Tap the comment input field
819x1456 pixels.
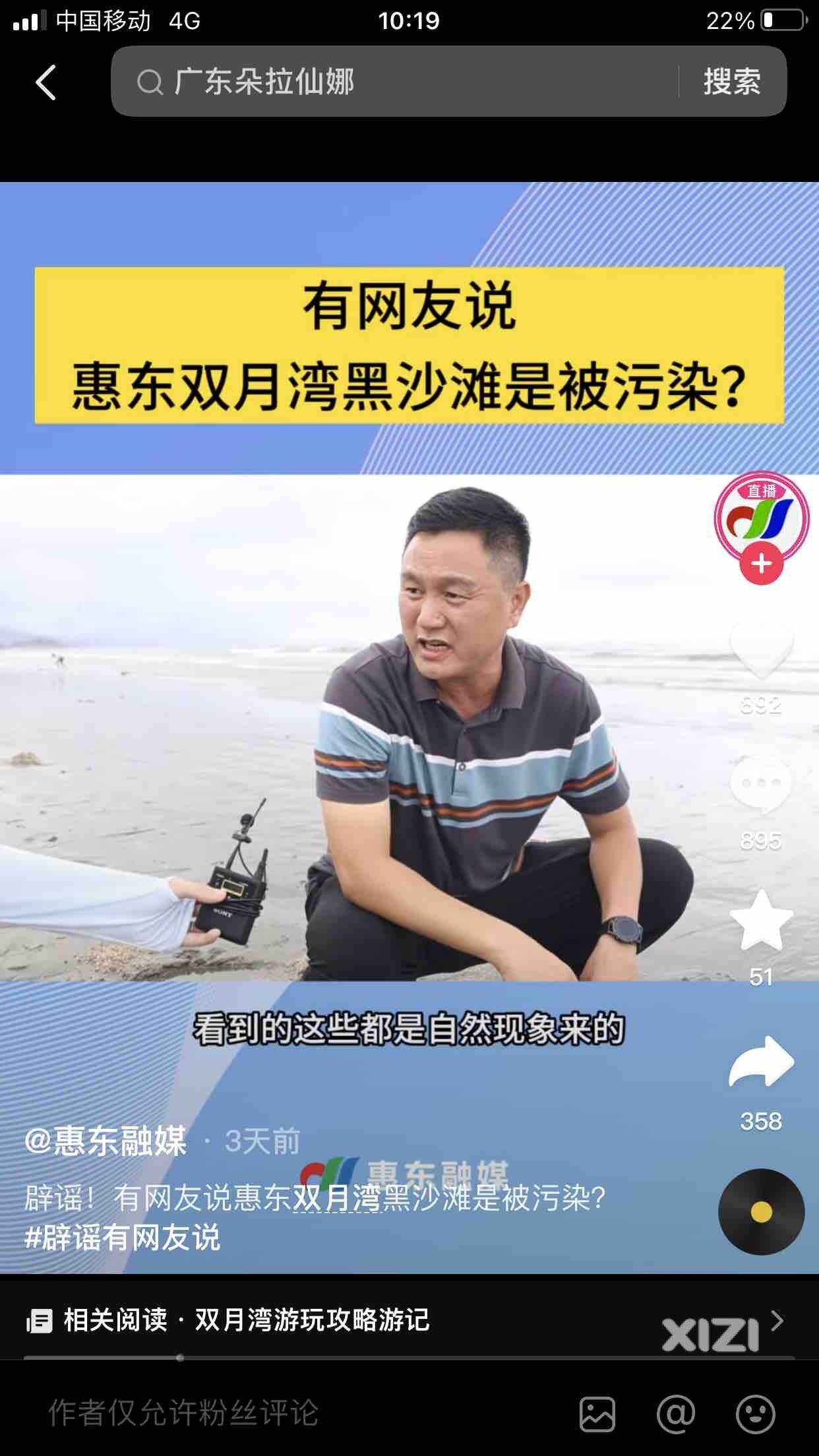(264, 1412)
